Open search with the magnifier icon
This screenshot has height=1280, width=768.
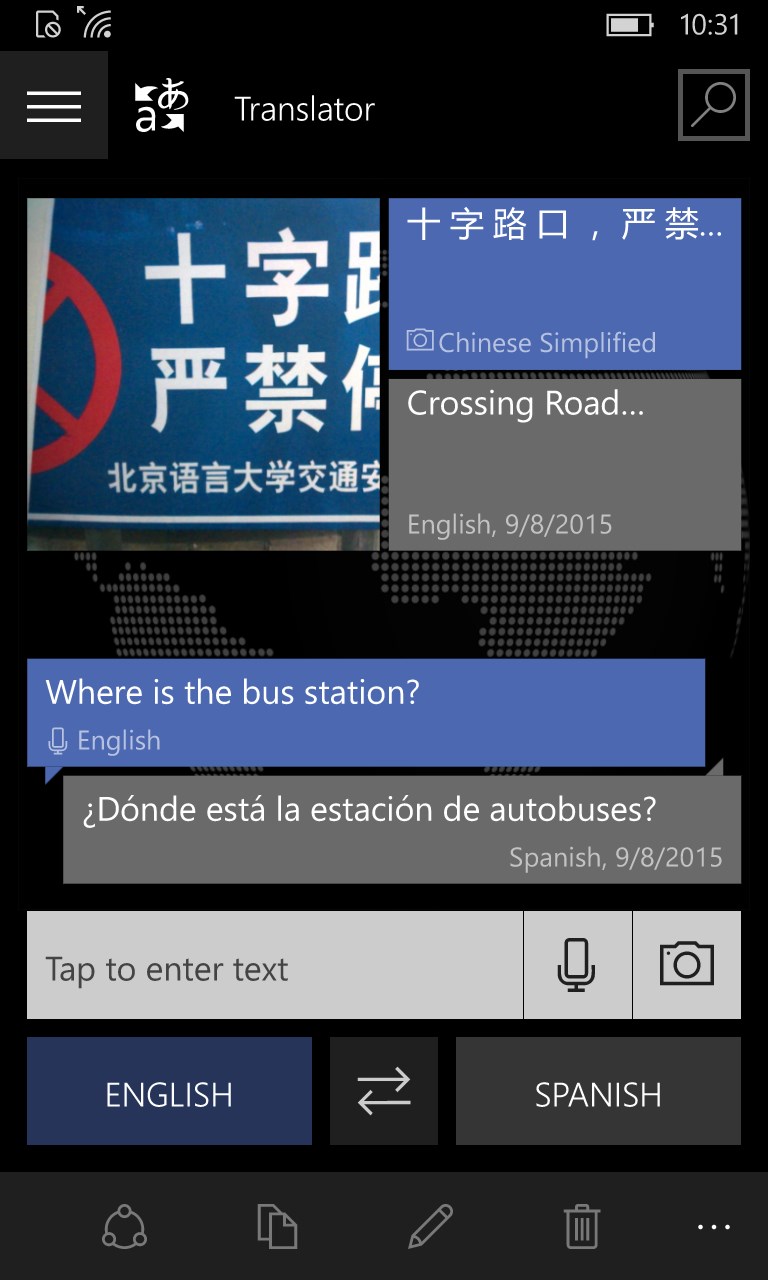click(713, 104)
